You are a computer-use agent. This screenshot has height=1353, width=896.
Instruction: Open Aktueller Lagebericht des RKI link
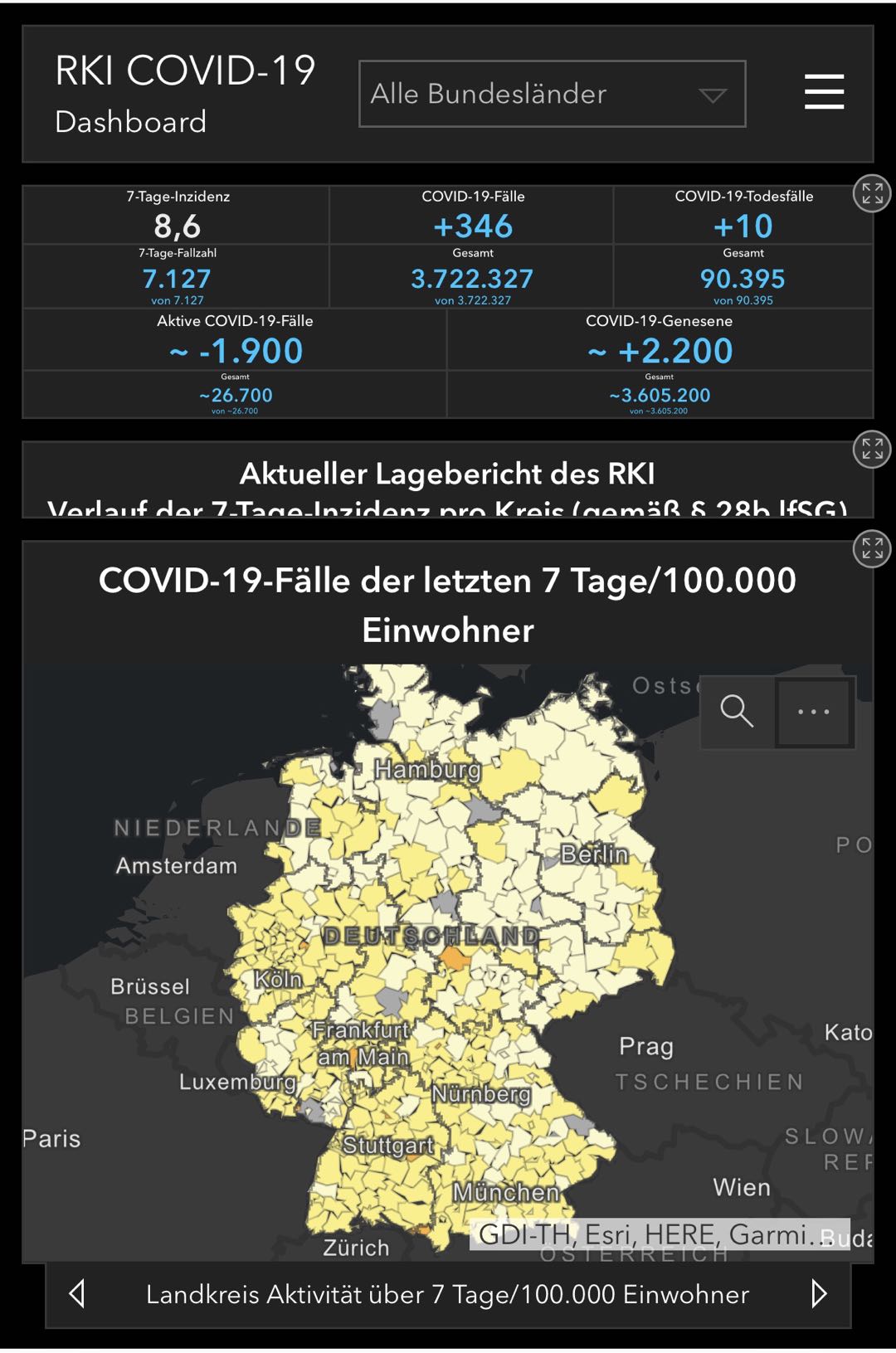pos(447,474)
